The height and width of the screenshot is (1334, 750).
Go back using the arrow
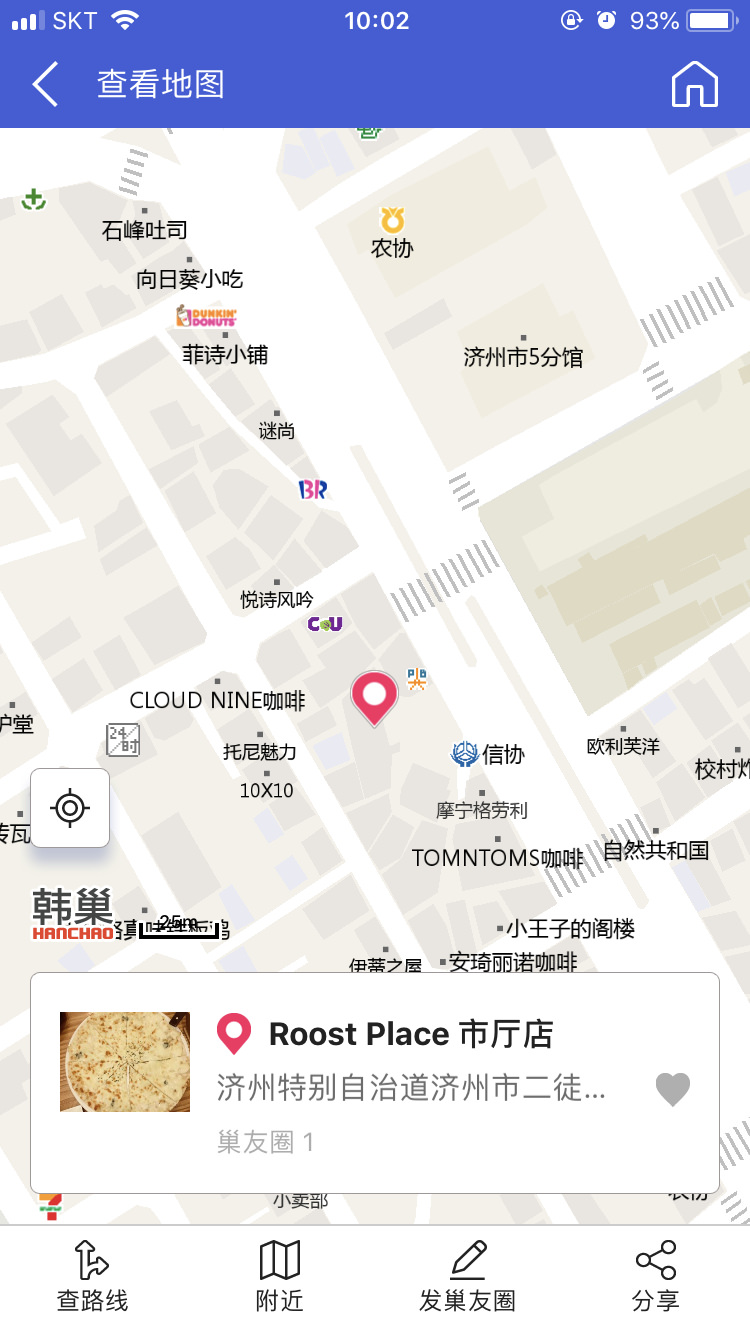click(x=45, y=84)
